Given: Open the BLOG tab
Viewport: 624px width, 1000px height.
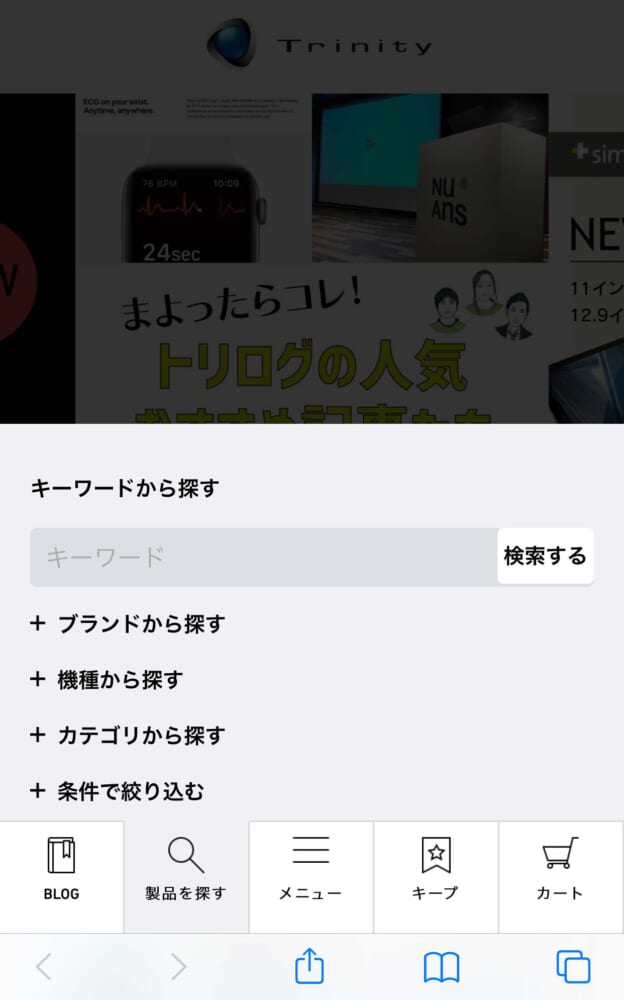Looking at the screenshot, I should coord(61,872).
